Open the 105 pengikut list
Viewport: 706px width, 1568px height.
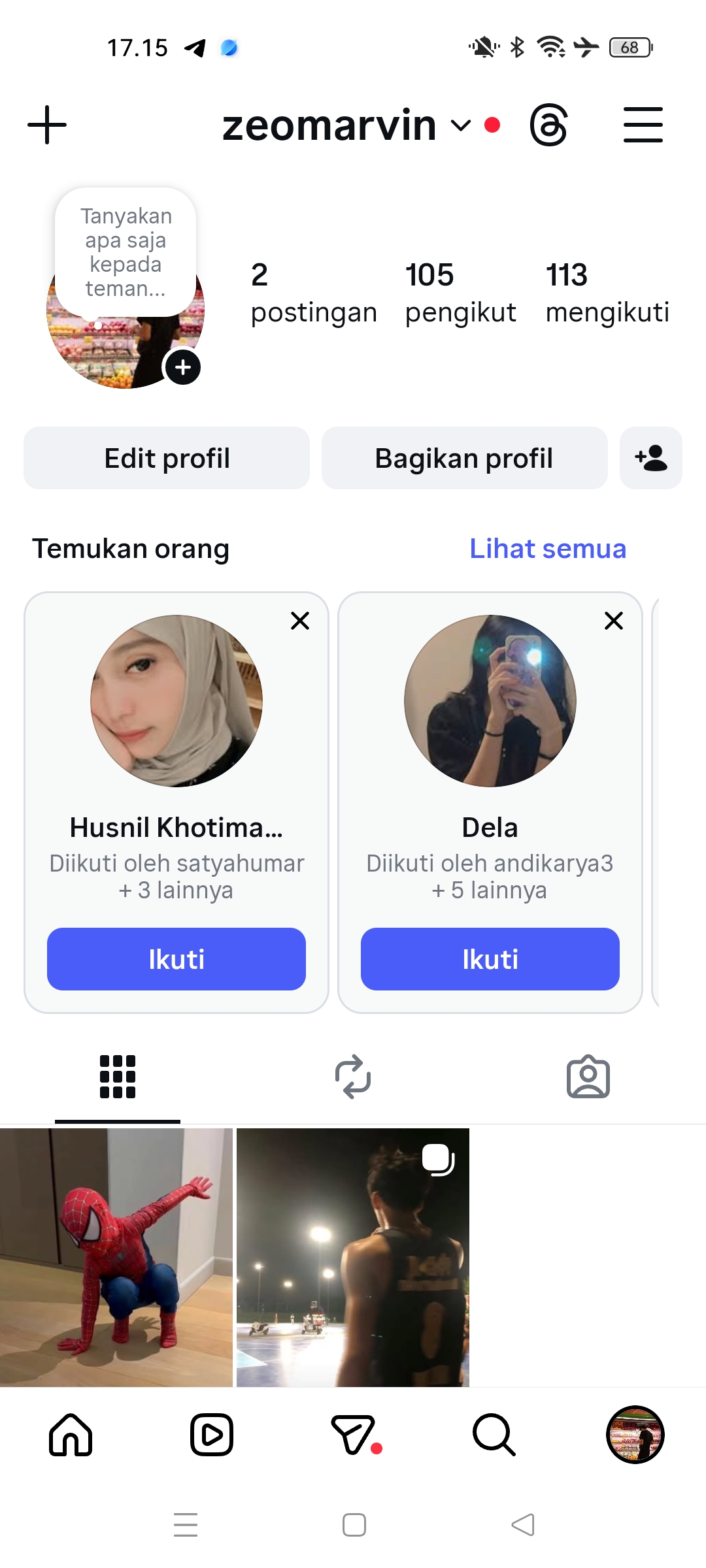click(460, 293)
